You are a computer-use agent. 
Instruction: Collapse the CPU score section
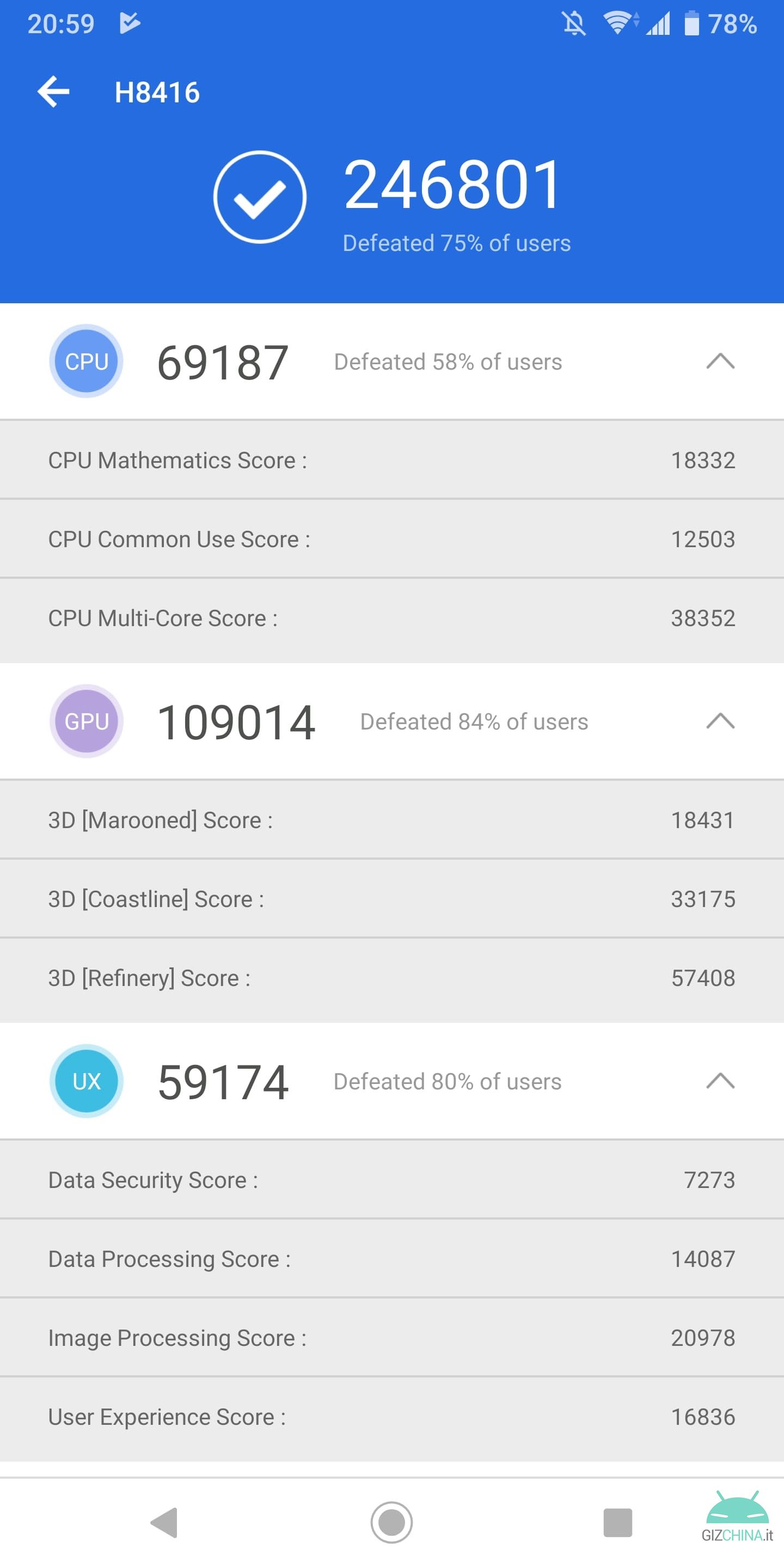tap(720, 361)
